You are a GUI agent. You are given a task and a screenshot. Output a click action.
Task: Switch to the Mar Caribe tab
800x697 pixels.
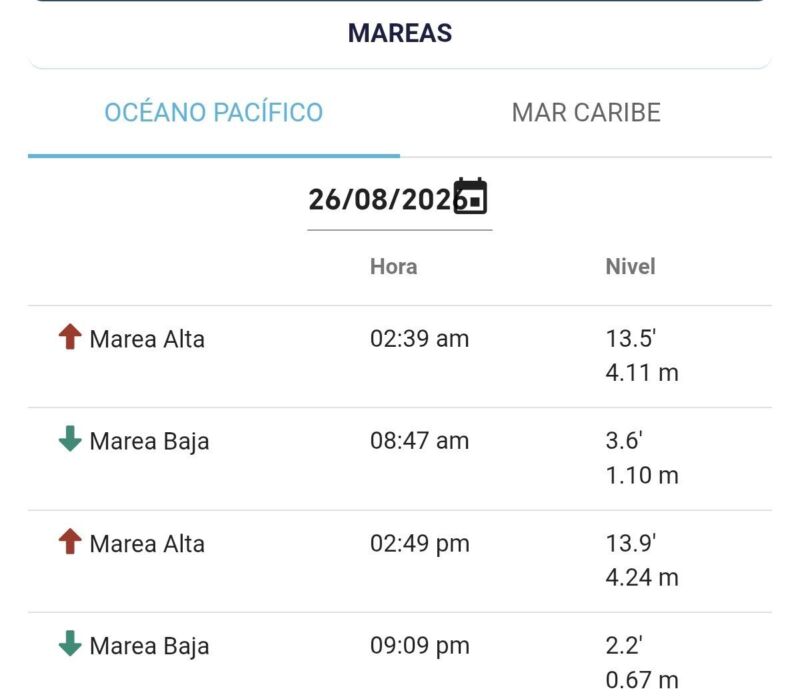point(586,113)
